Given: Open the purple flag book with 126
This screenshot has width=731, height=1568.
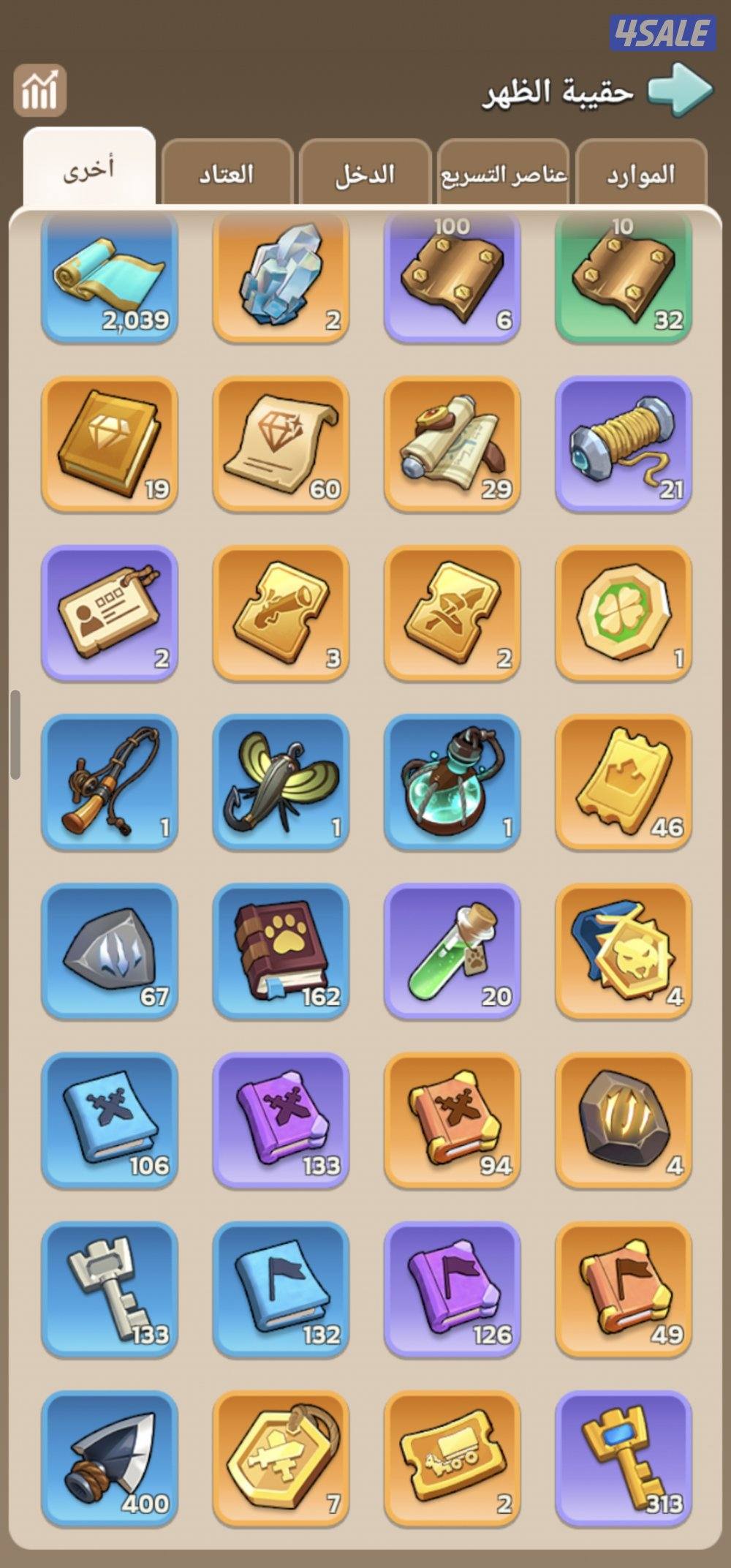Looking at the screenshot, I should click(452, 1289).
